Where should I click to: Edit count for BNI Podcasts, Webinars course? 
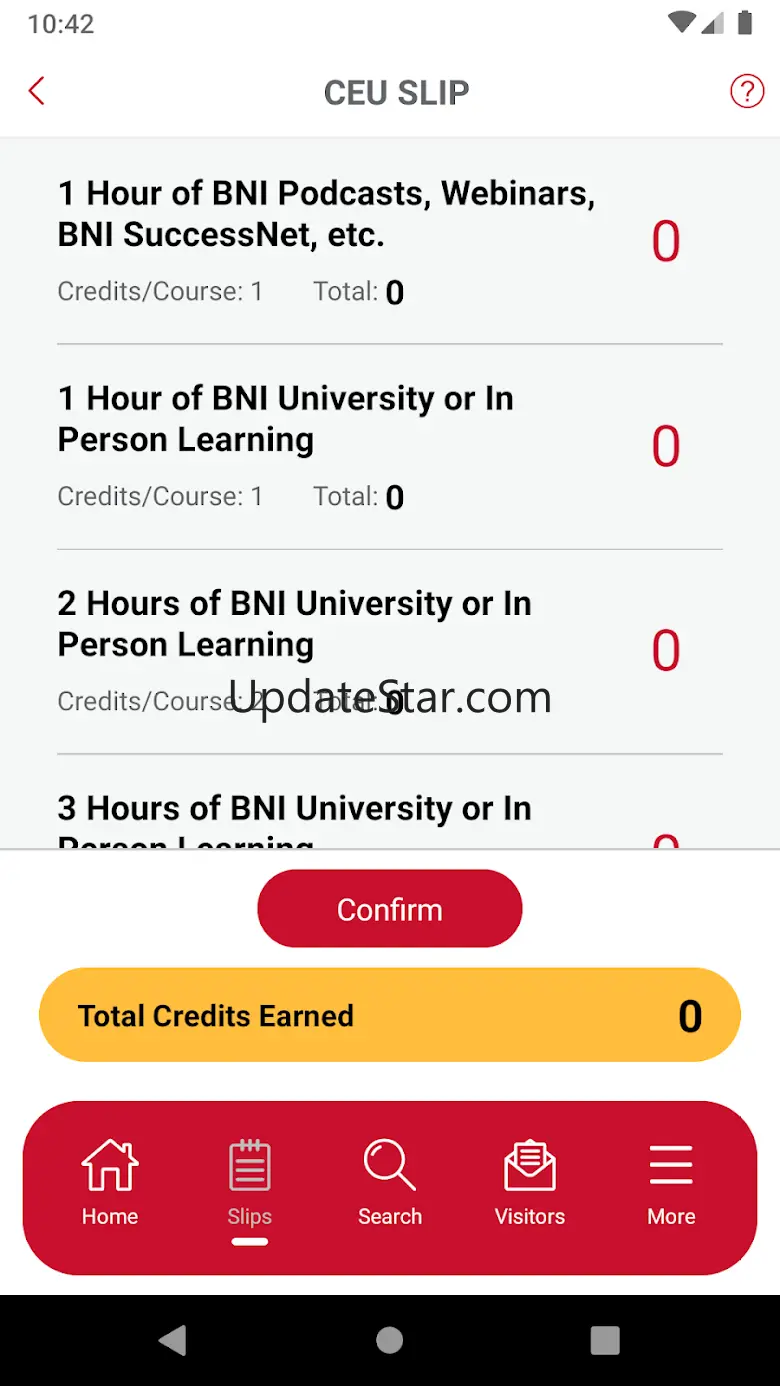point(666,241)
